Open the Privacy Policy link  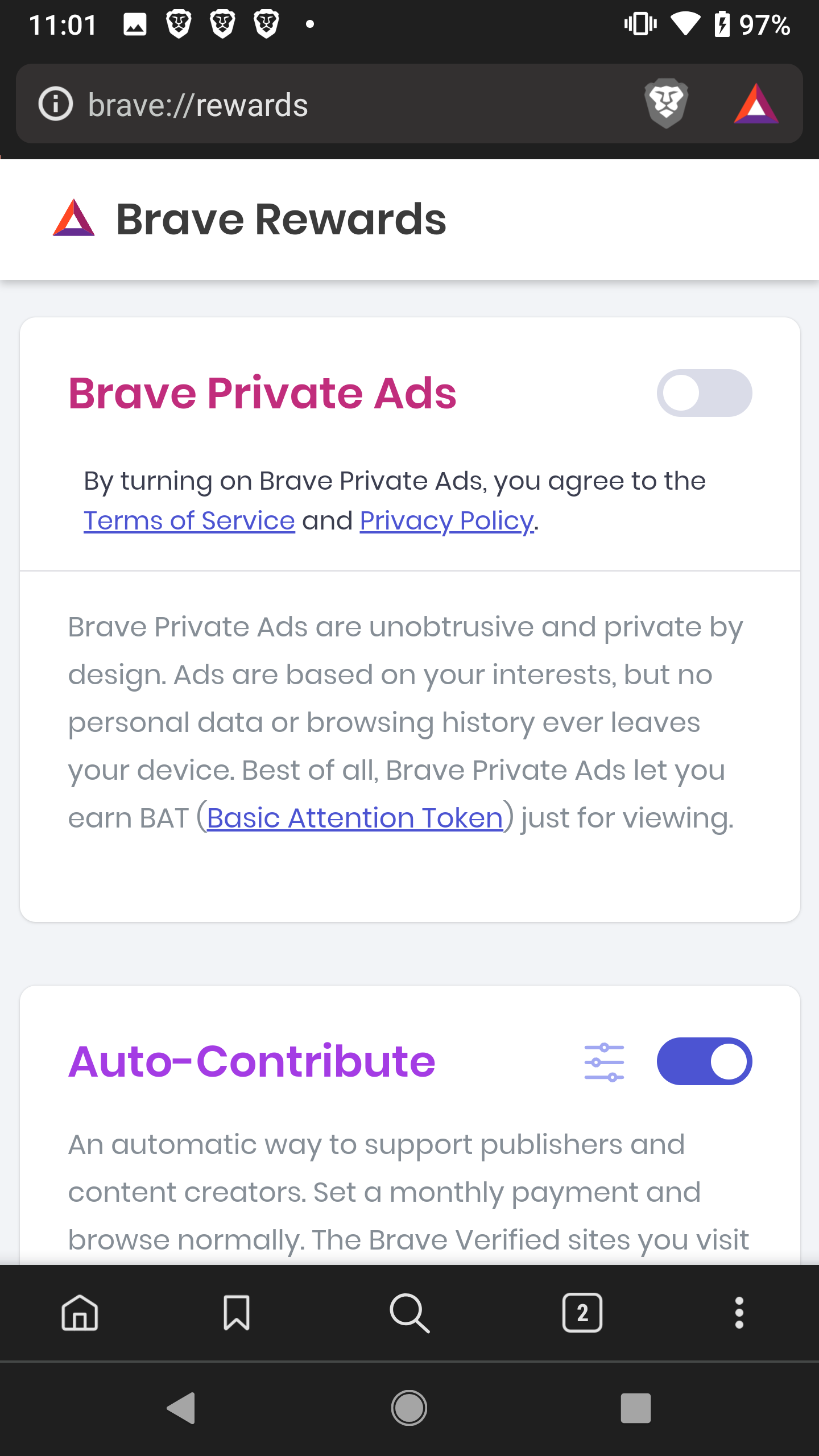(x=446, y=520)
